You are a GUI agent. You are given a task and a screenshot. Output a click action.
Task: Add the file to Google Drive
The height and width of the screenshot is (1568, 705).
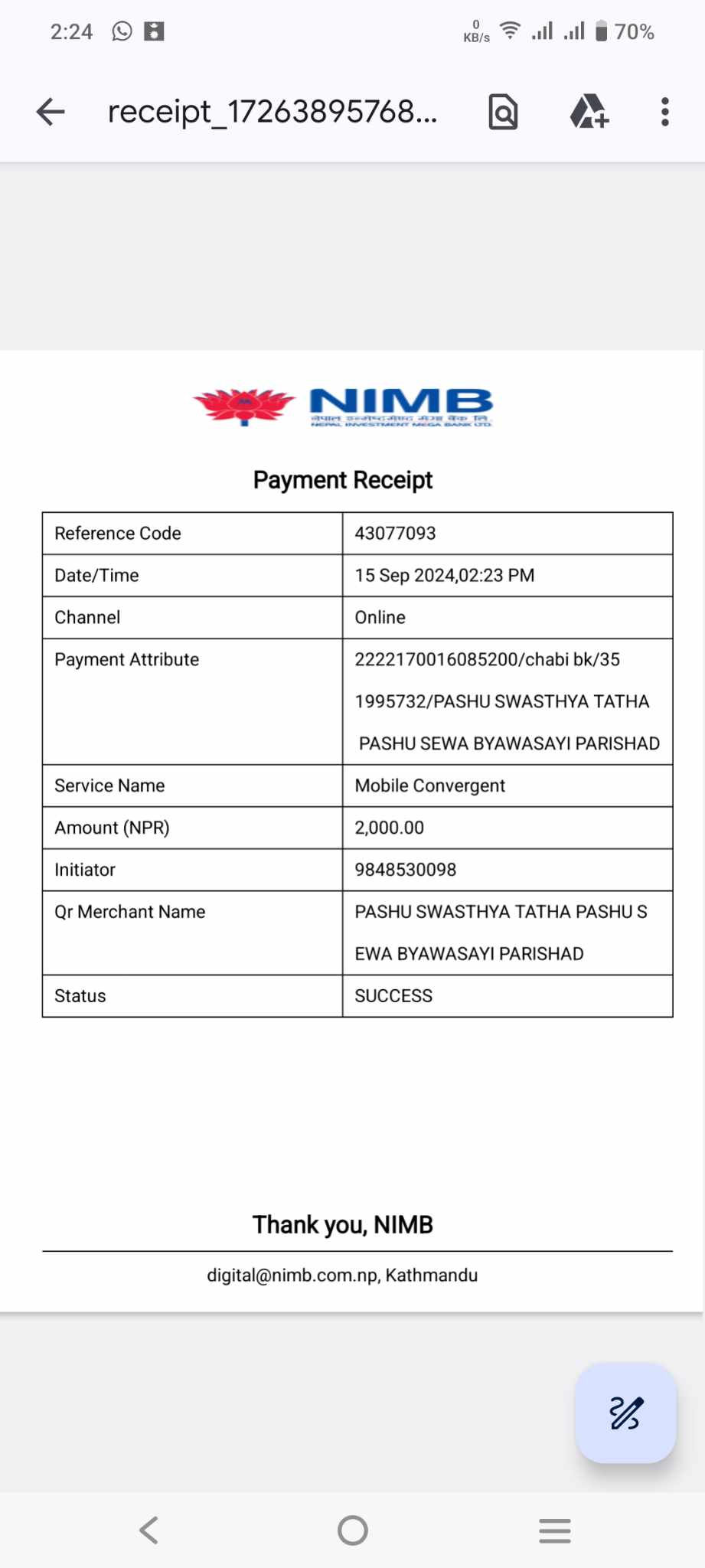coord(589,112)
